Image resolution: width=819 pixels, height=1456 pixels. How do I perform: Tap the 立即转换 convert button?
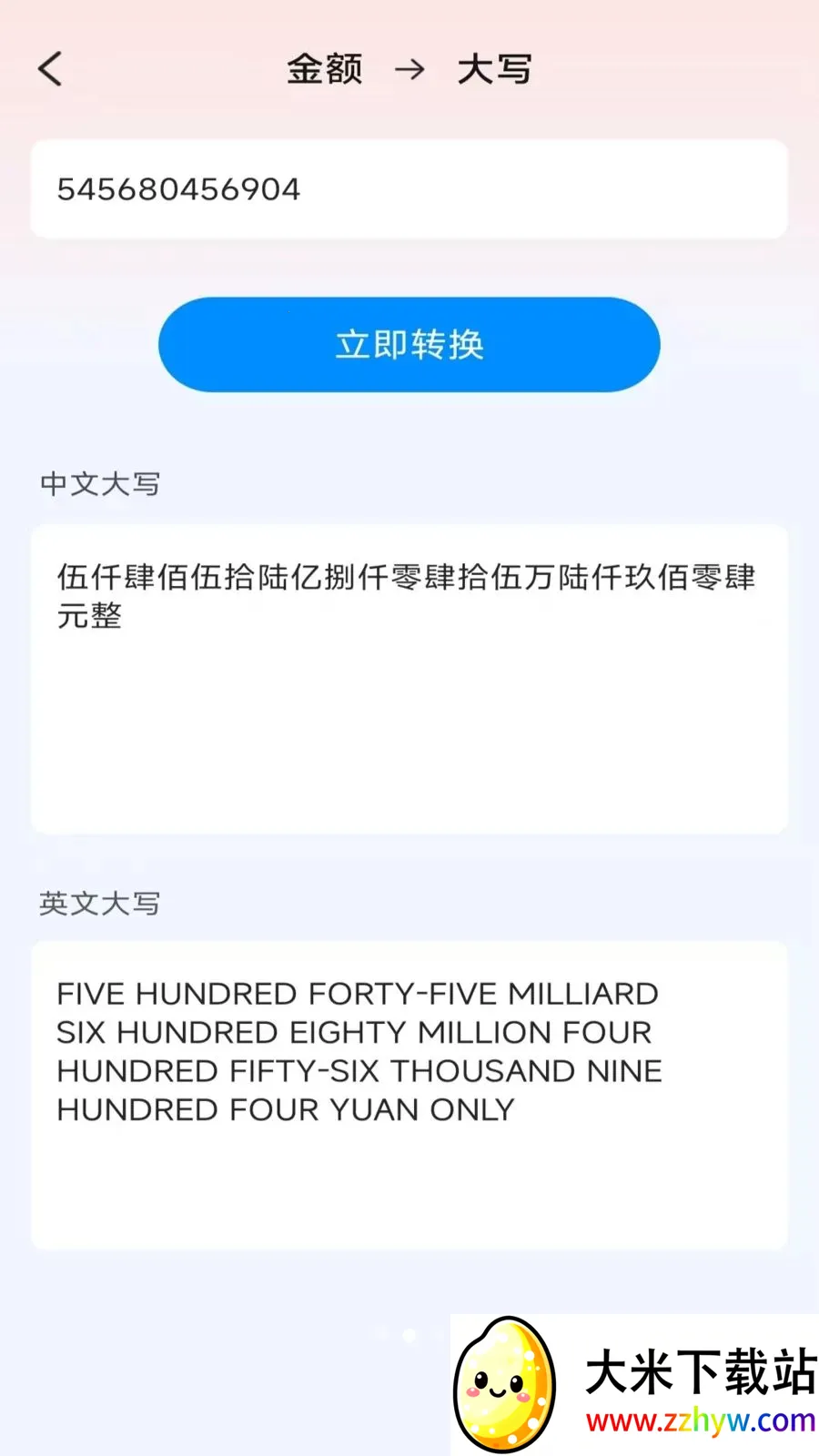coord(408,344)
